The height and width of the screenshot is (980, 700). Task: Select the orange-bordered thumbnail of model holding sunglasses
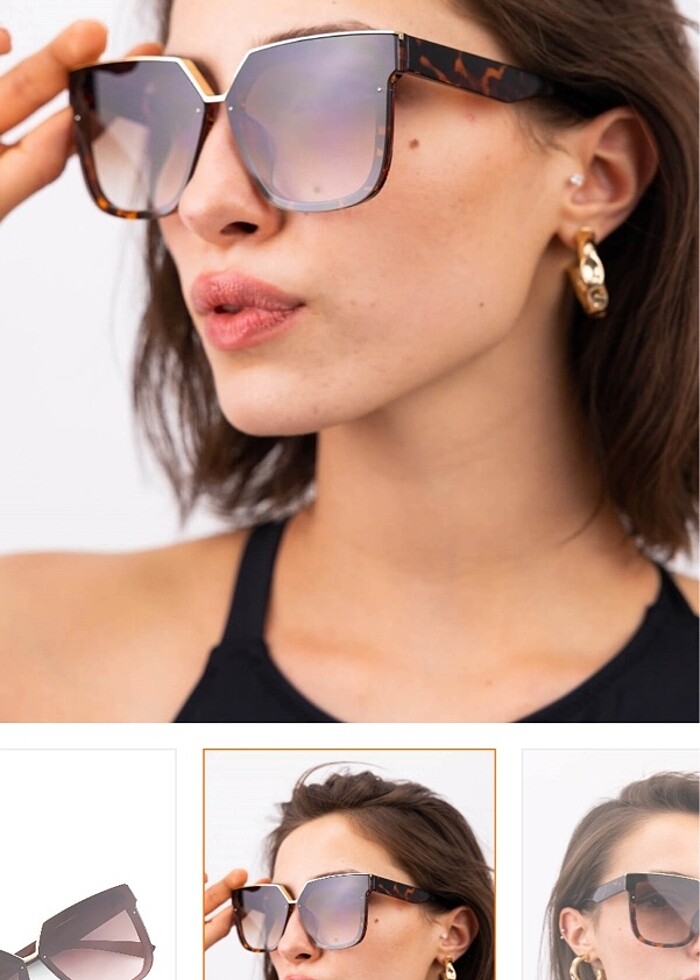tap(349, 866)
